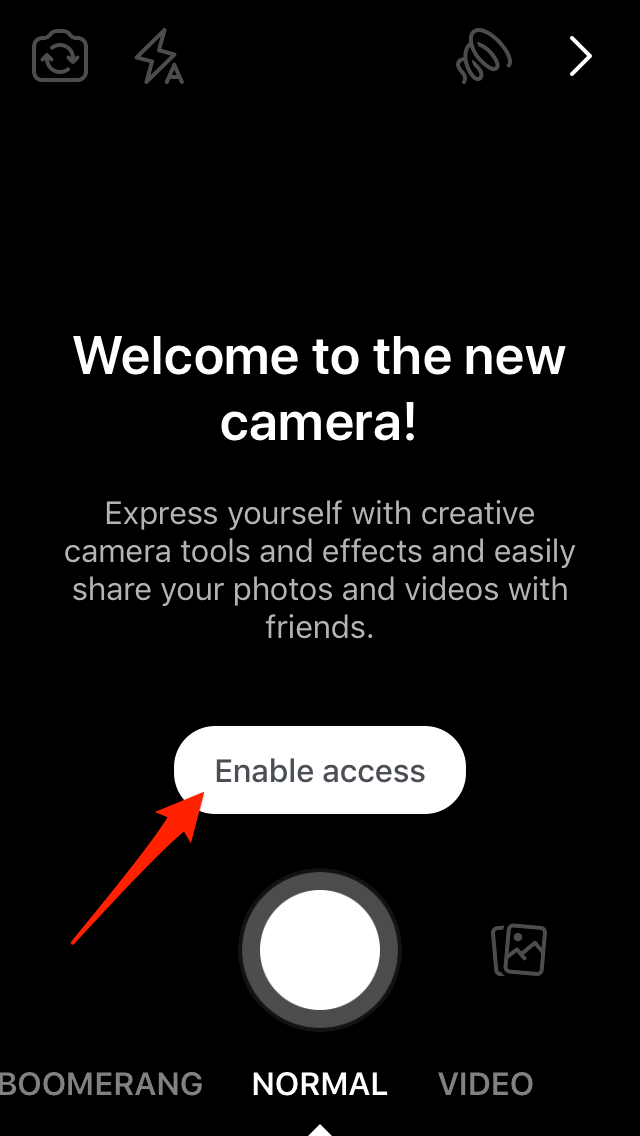Tap the right chevron arrow
This screenshot has height=1136, width=640.
(x=580, y=57)
